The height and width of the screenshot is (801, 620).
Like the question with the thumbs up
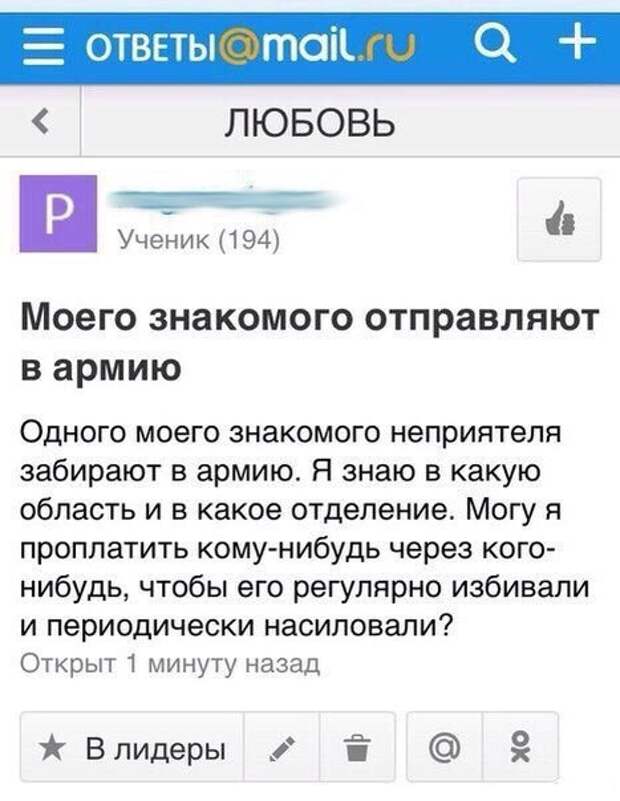559,219
